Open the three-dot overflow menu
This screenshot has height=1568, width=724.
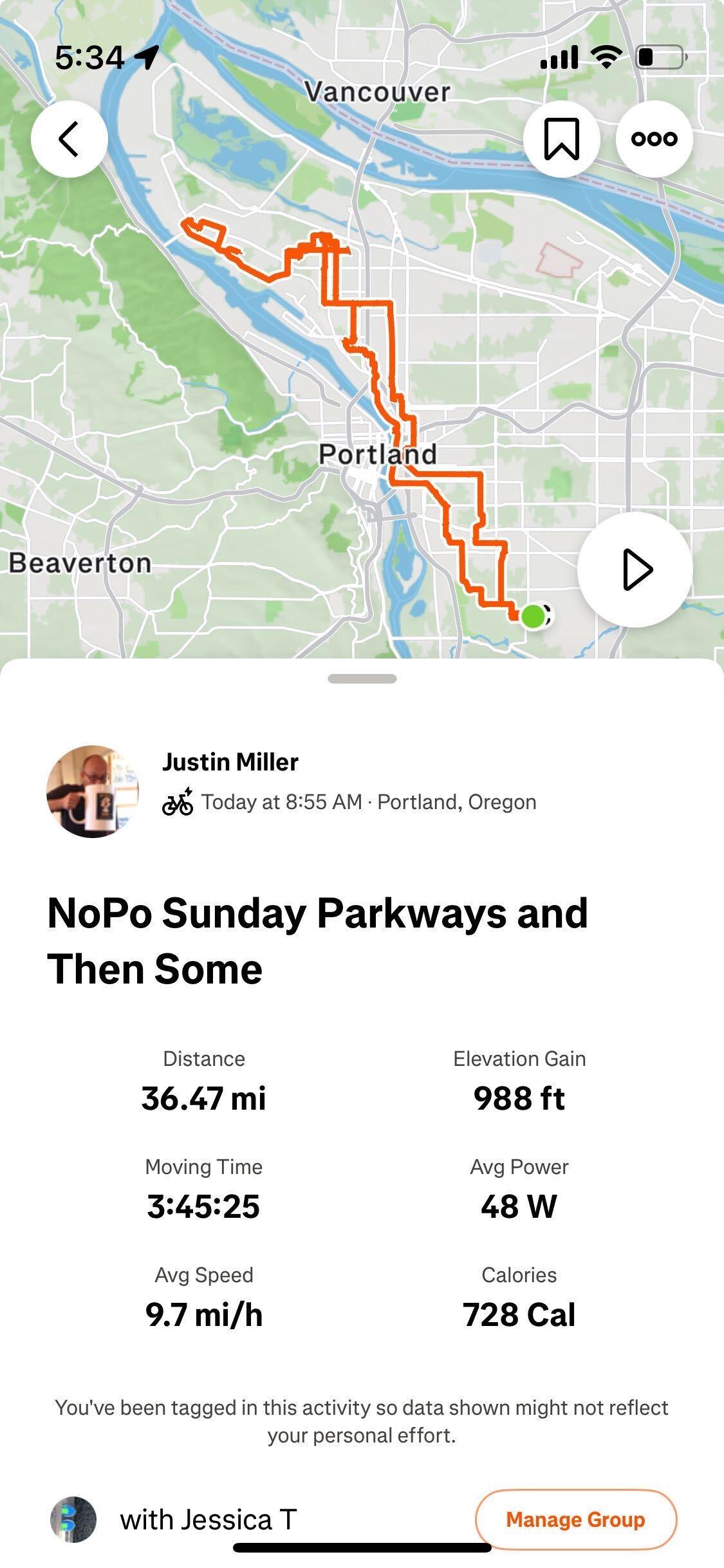tap(654, 138)
